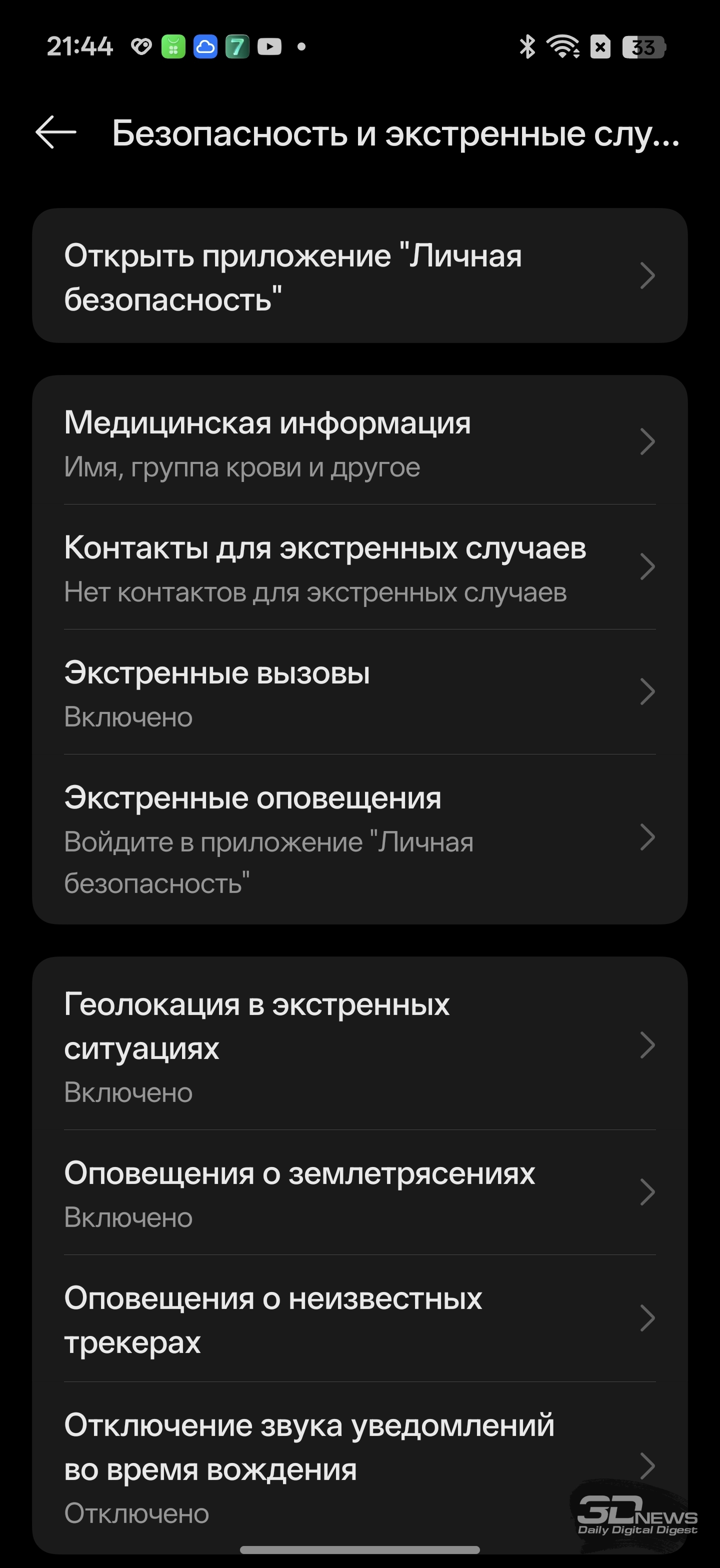Image resolution: width=720 pixels, height=1568 pixels.
Task: Open Геолокация в экстренных ситуациях
Action: [359, 1045]
